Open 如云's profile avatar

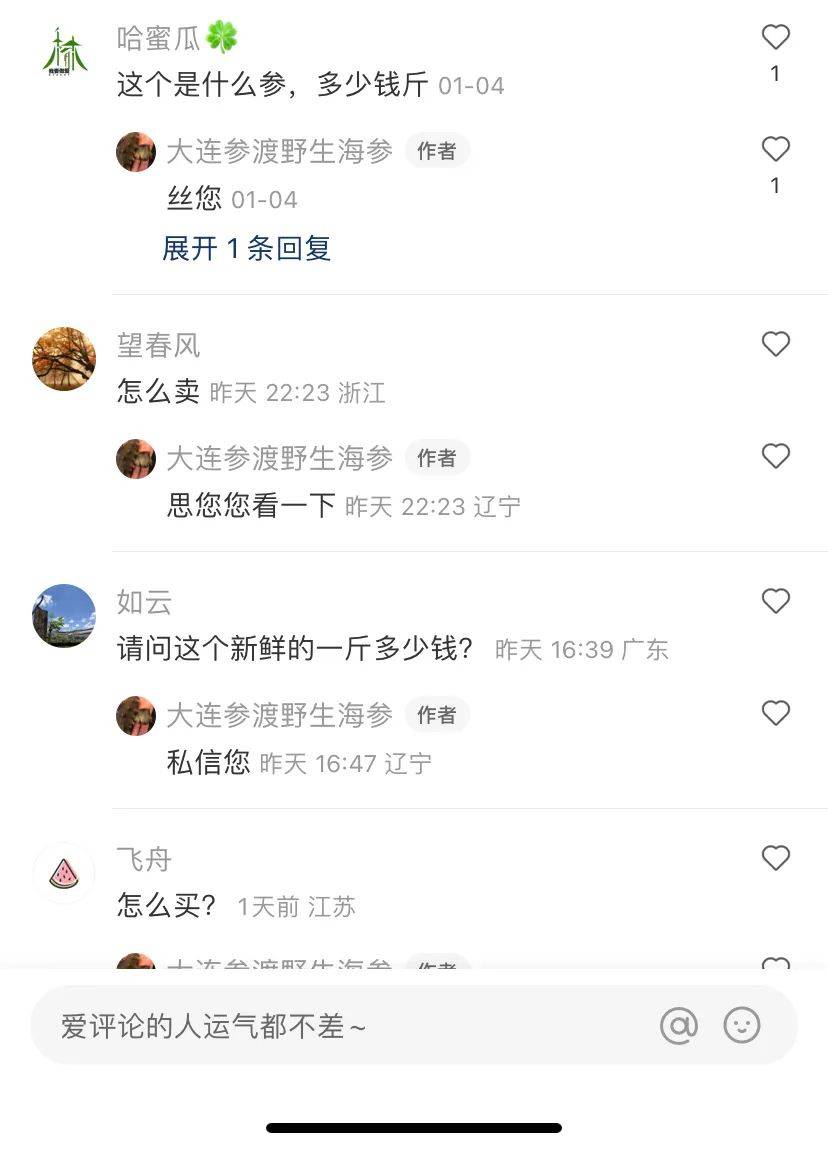(64, 616)
